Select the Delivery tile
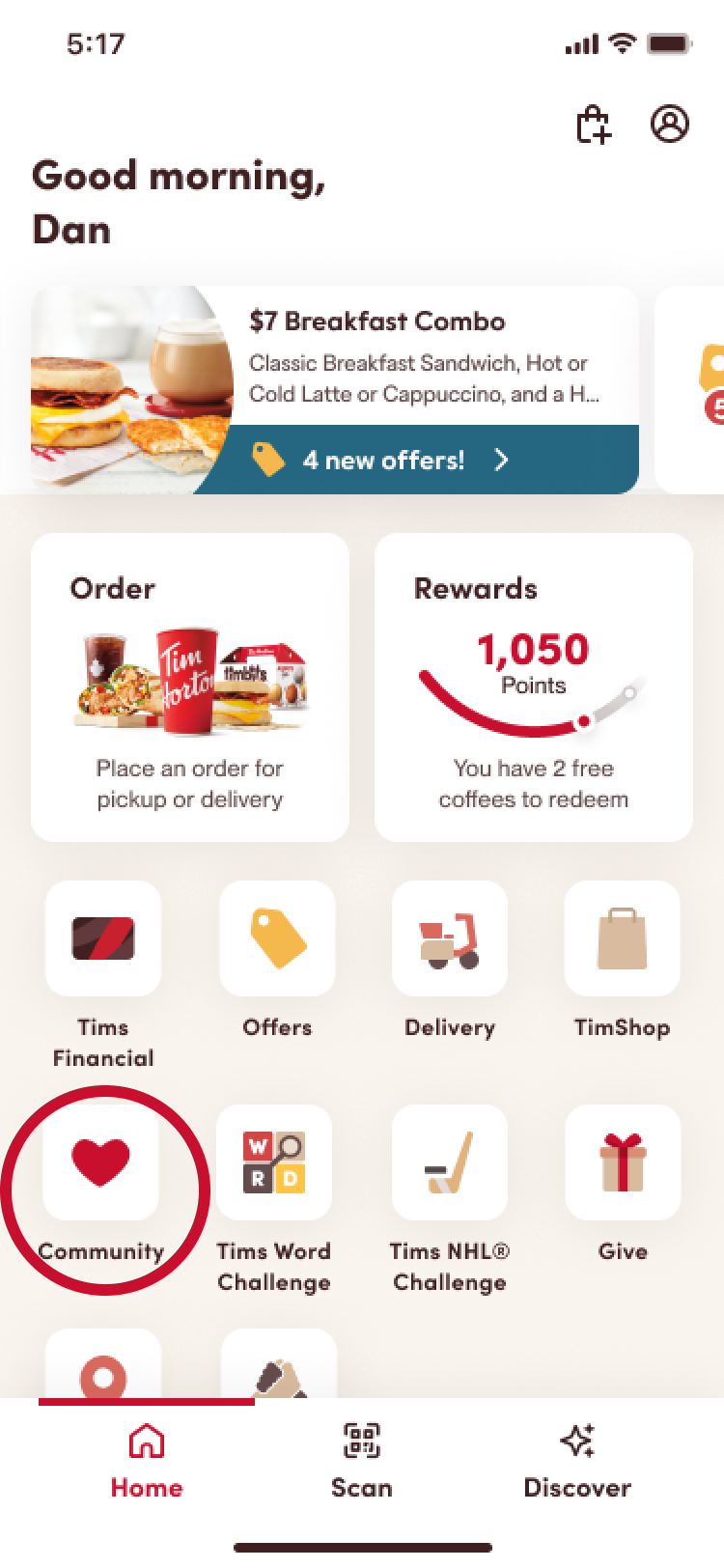Image resolution: width=724 pixels, height=1568 pixels. (x=450, y=960)
